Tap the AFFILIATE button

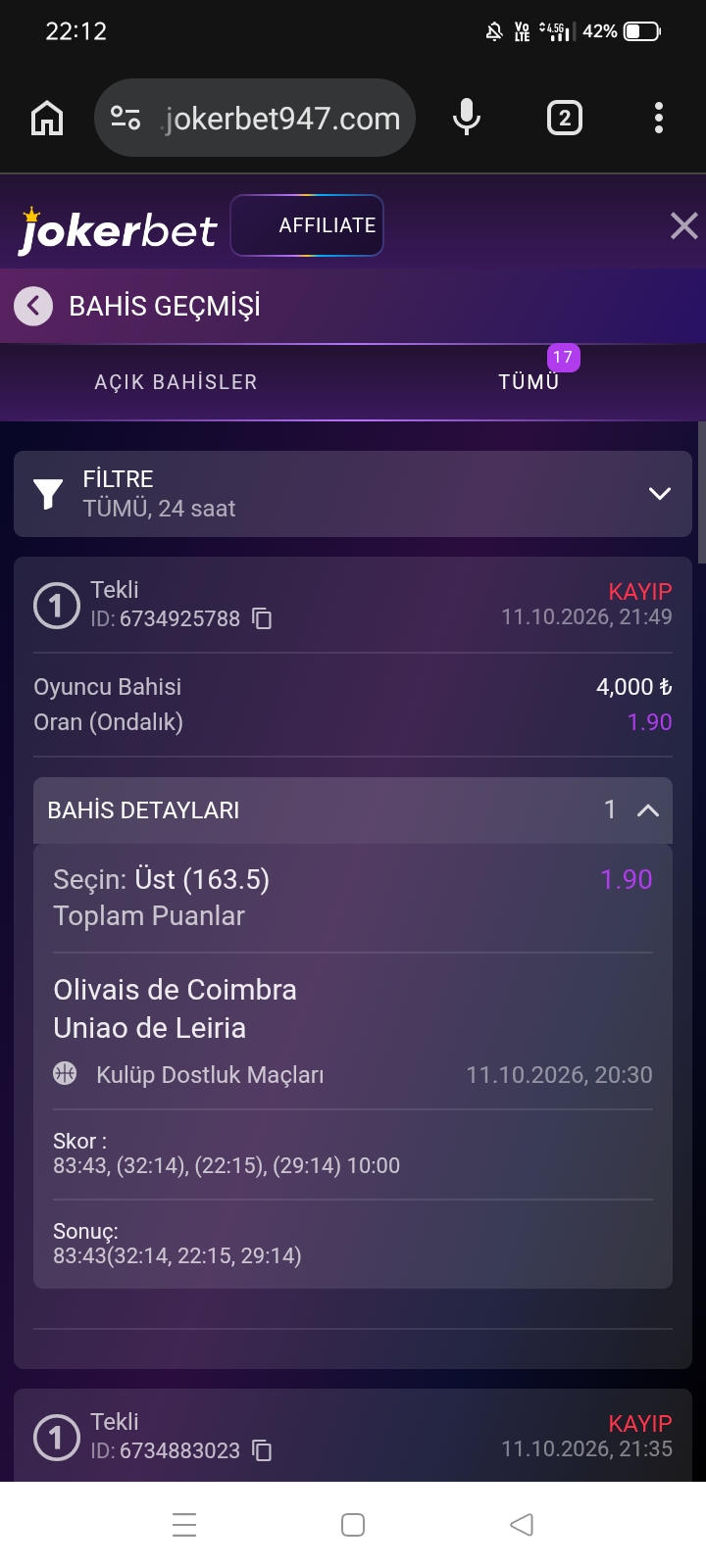point(307,225)
